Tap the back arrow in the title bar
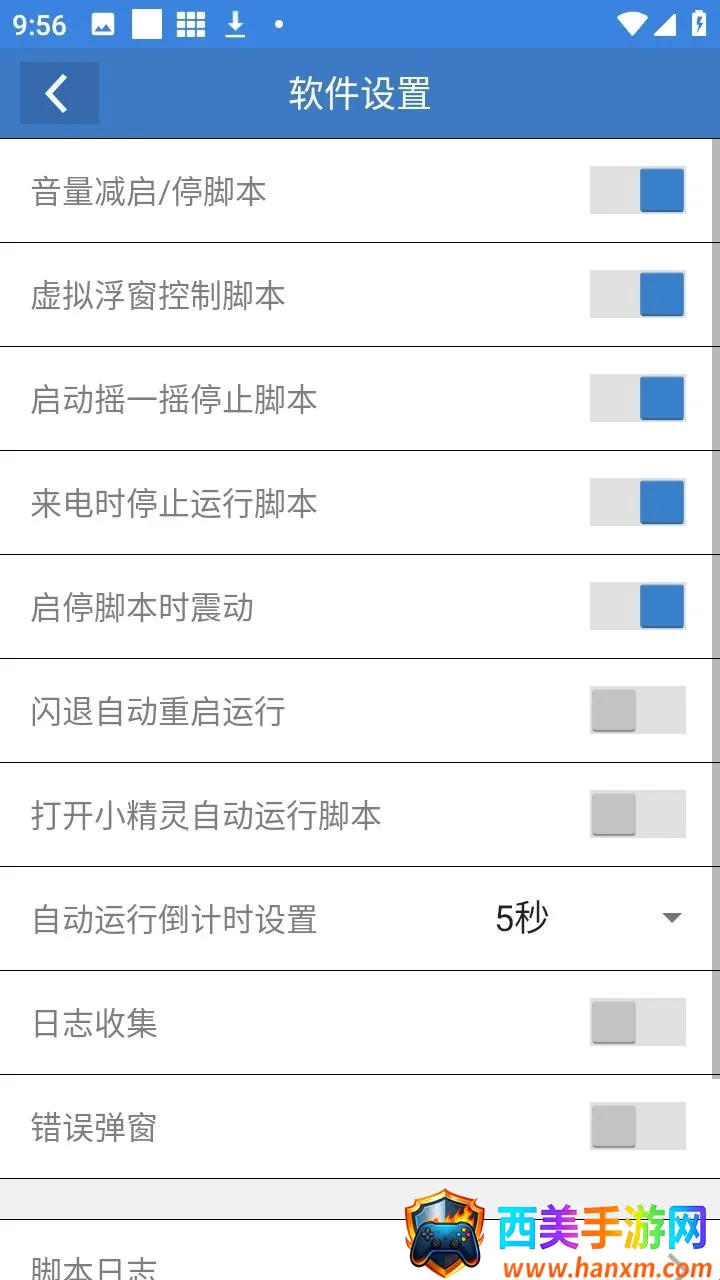 click(x=58, y=92)
